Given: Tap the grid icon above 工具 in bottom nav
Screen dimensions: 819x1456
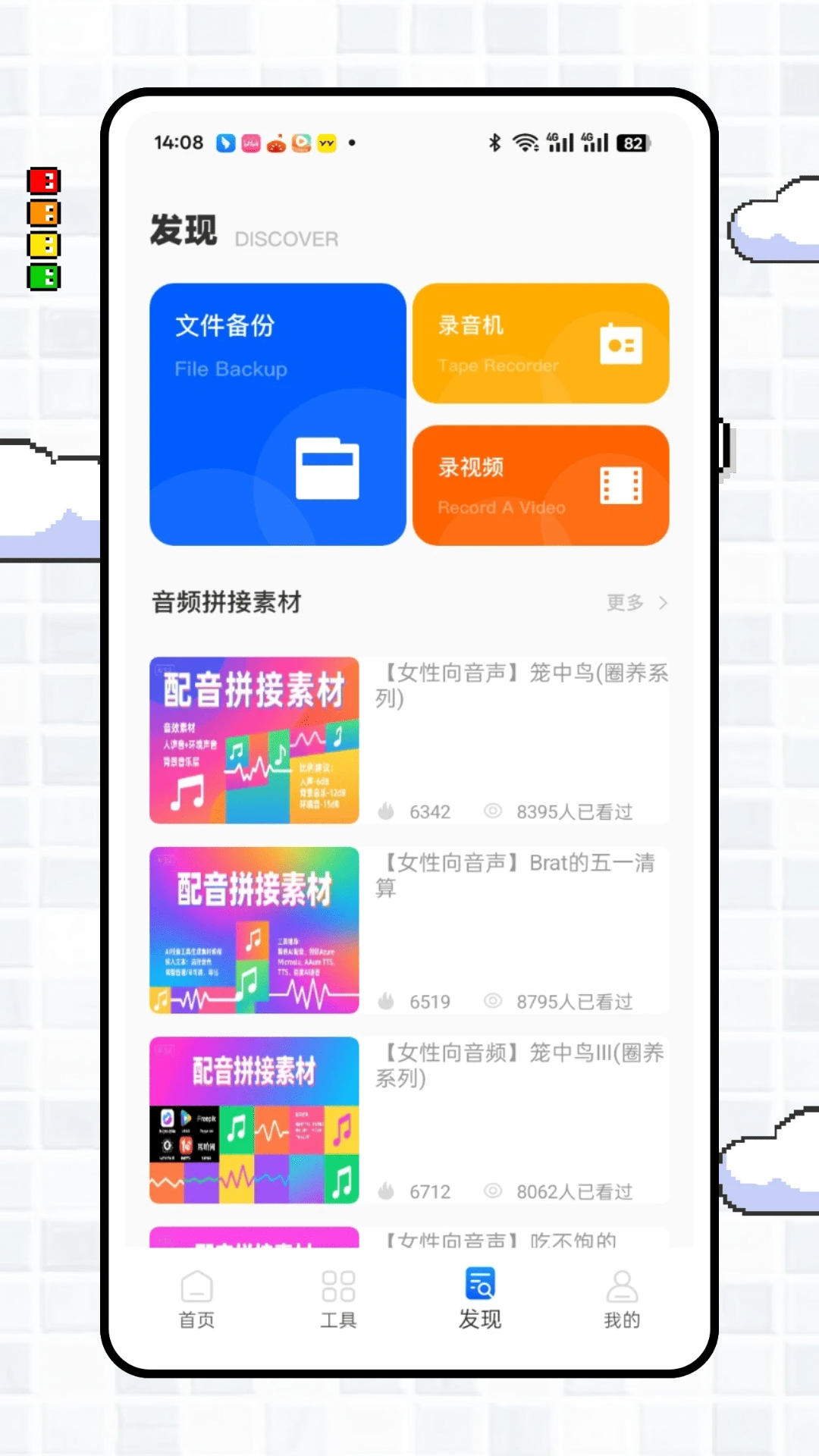Looking at the screenshot, I should pos(337,1284).
